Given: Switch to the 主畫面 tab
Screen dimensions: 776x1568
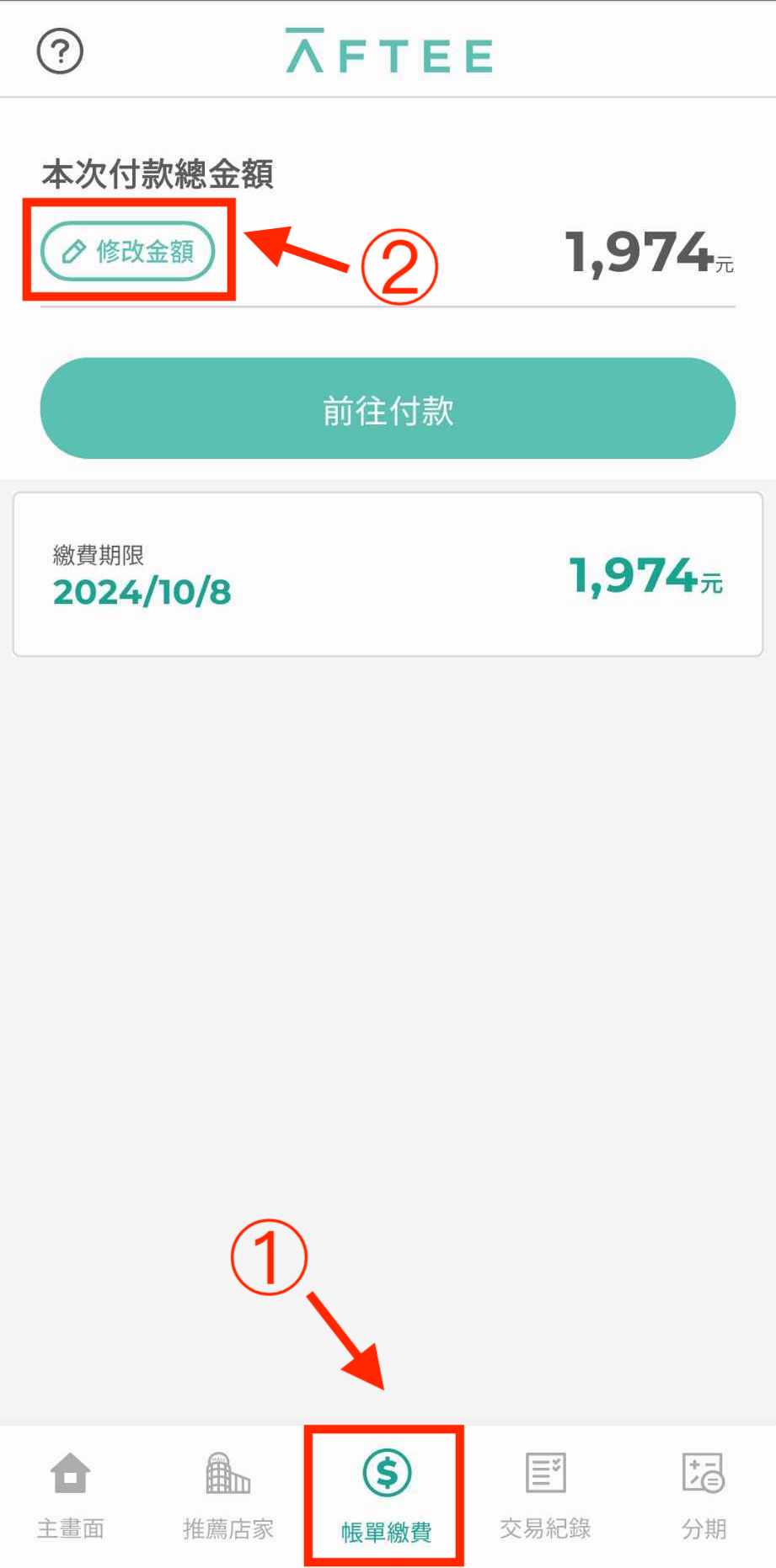Looking at the screenshot, I should coord(71,1496).
